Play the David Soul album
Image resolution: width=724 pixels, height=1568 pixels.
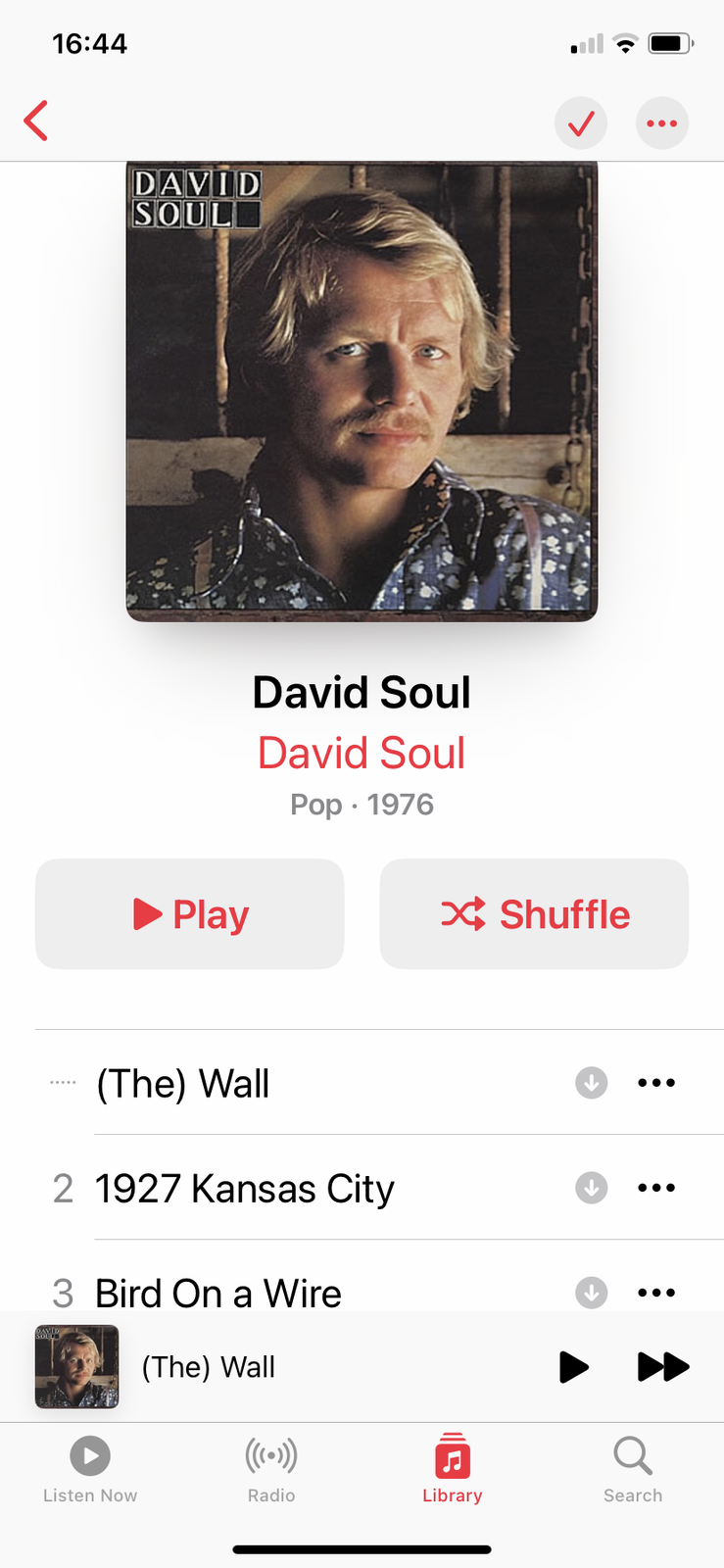pos(190,914)
